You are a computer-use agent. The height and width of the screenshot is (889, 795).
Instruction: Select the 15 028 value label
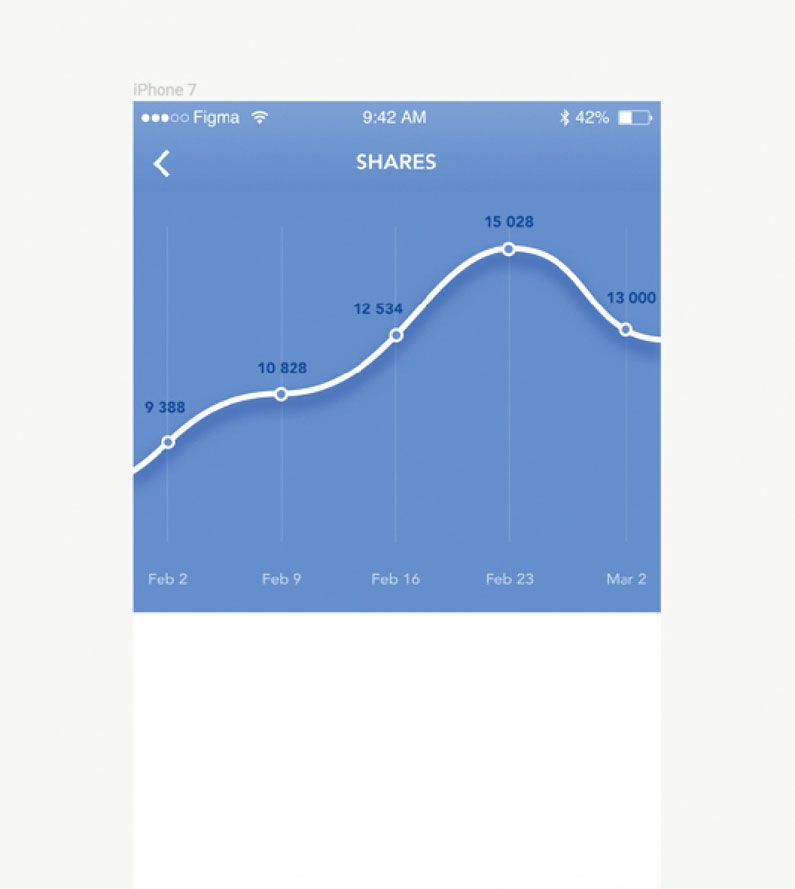point(509,220)
